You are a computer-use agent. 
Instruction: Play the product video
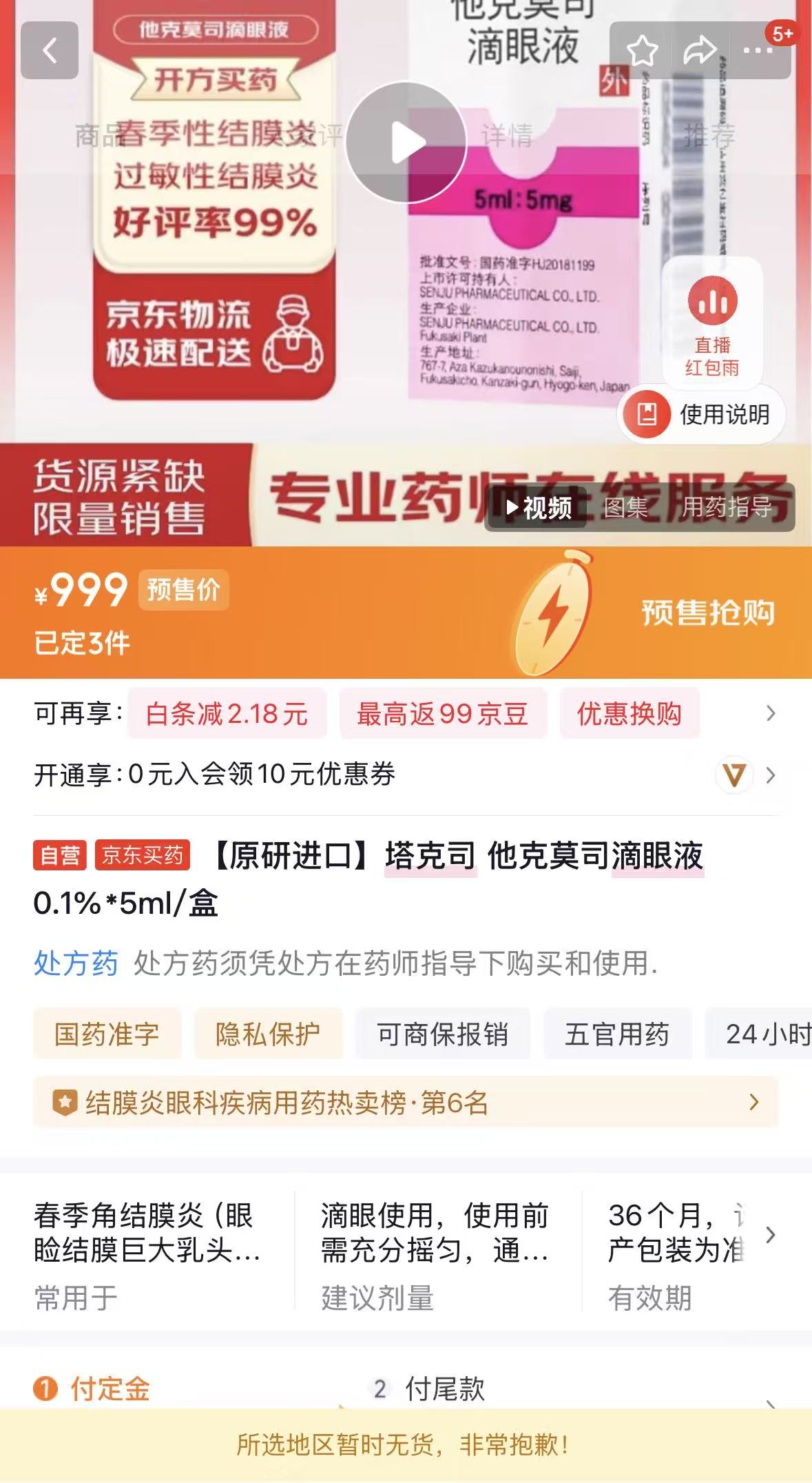tap(406, 142)
